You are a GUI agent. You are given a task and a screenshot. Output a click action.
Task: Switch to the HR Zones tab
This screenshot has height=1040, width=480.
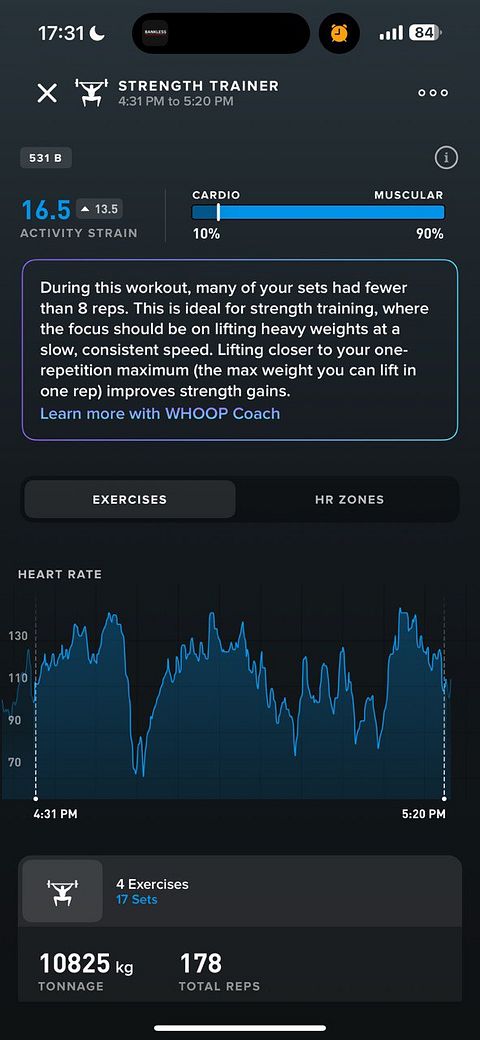pos(349,499)
